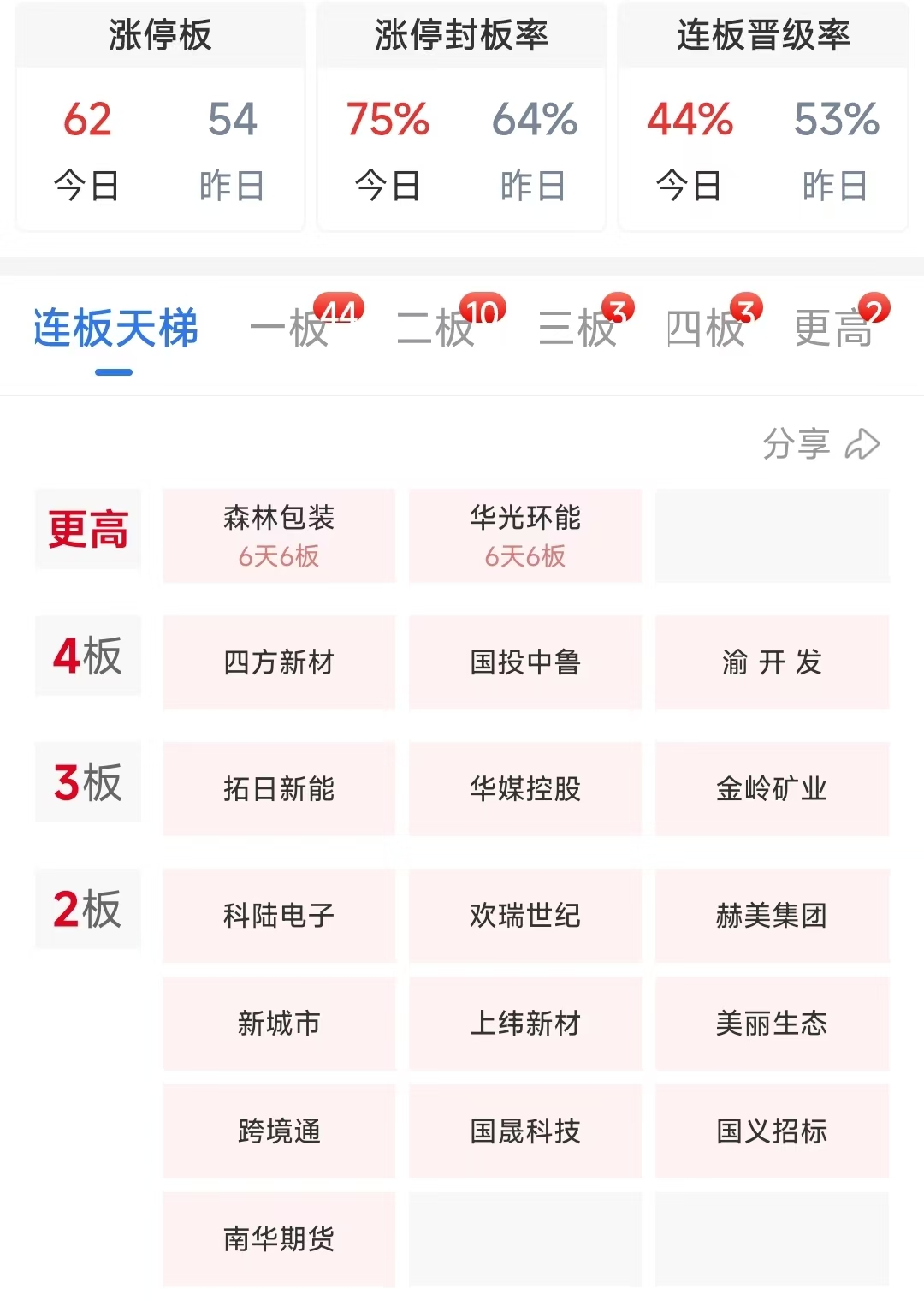Open the 三板 tab

click(577, 329)
